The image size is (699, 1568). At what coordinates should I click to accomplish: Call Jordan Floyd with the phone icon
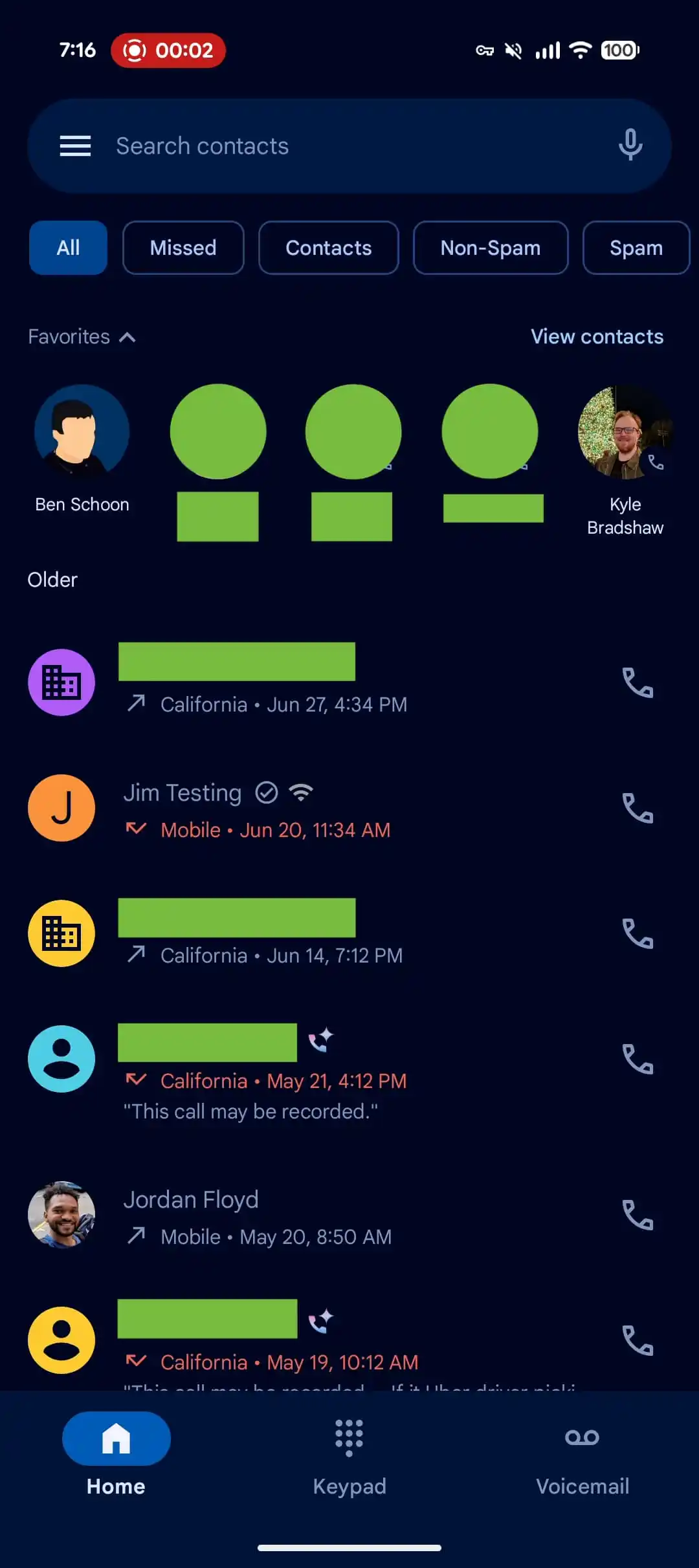point(638,1215)
